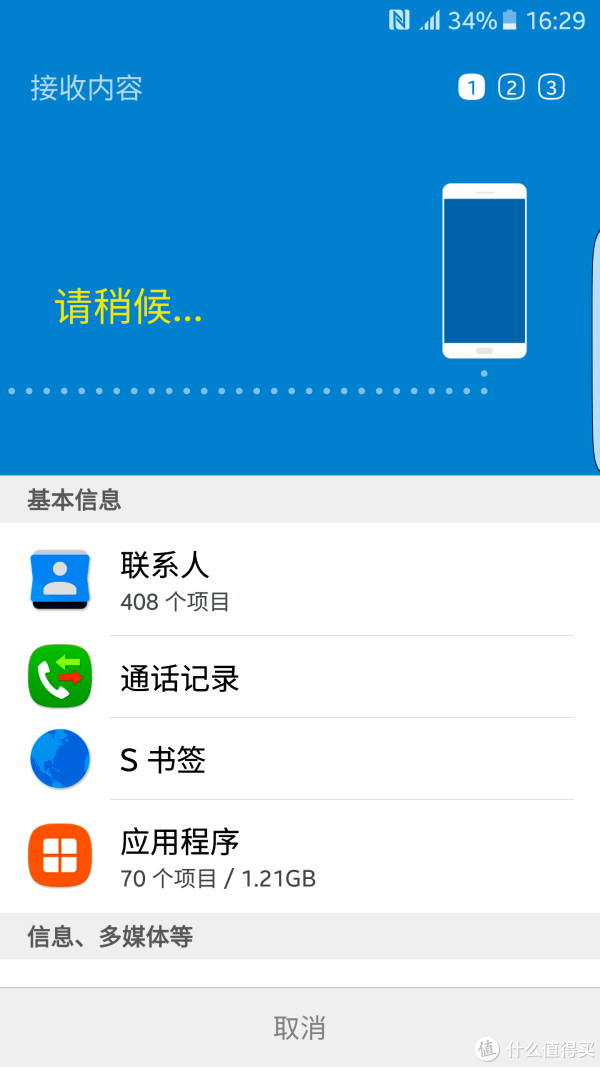This screenshot has height=1067, width=600.
Task: Tap the 取消 cancel button
Action: tap(300, 1028)
